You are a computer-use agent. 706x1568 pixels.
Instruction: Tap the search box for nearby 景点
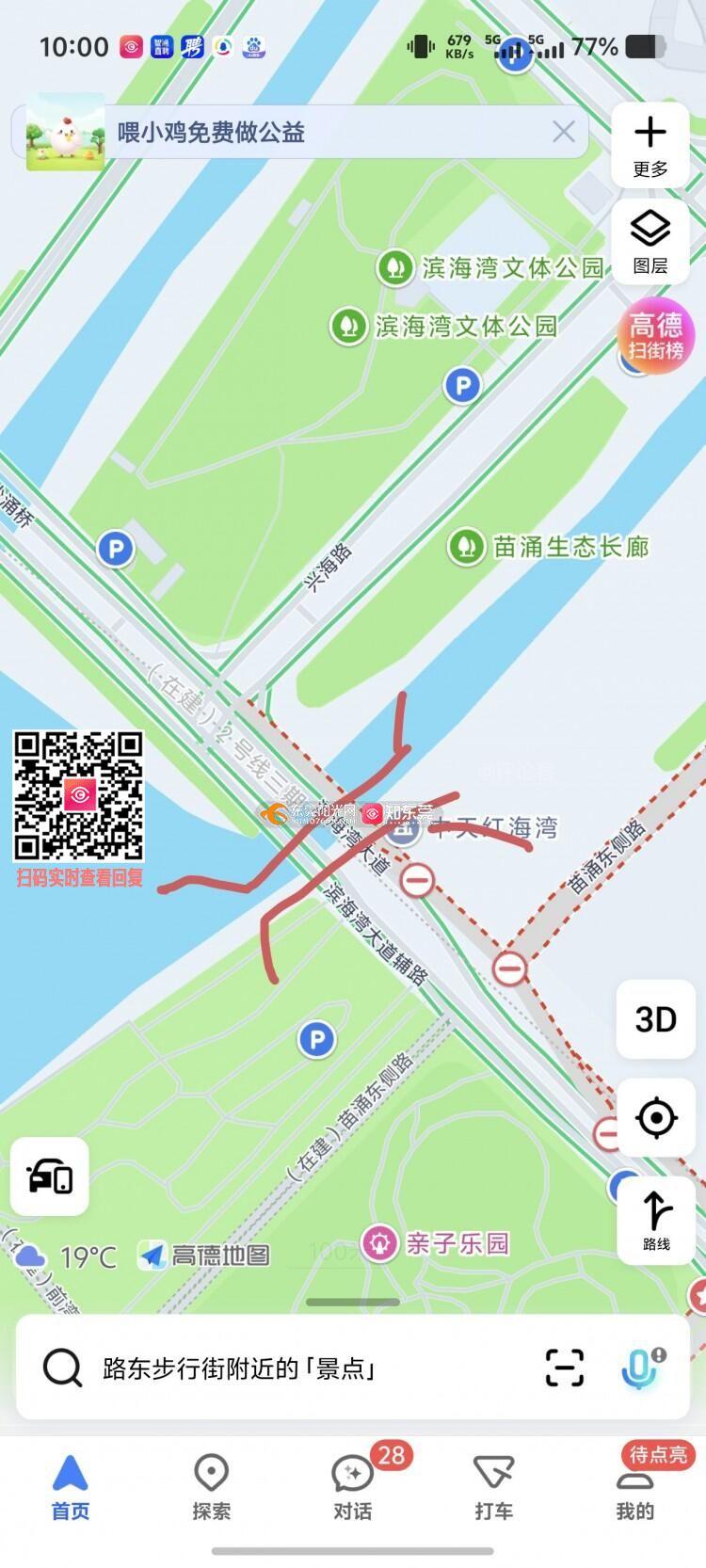click(282, 1368)
